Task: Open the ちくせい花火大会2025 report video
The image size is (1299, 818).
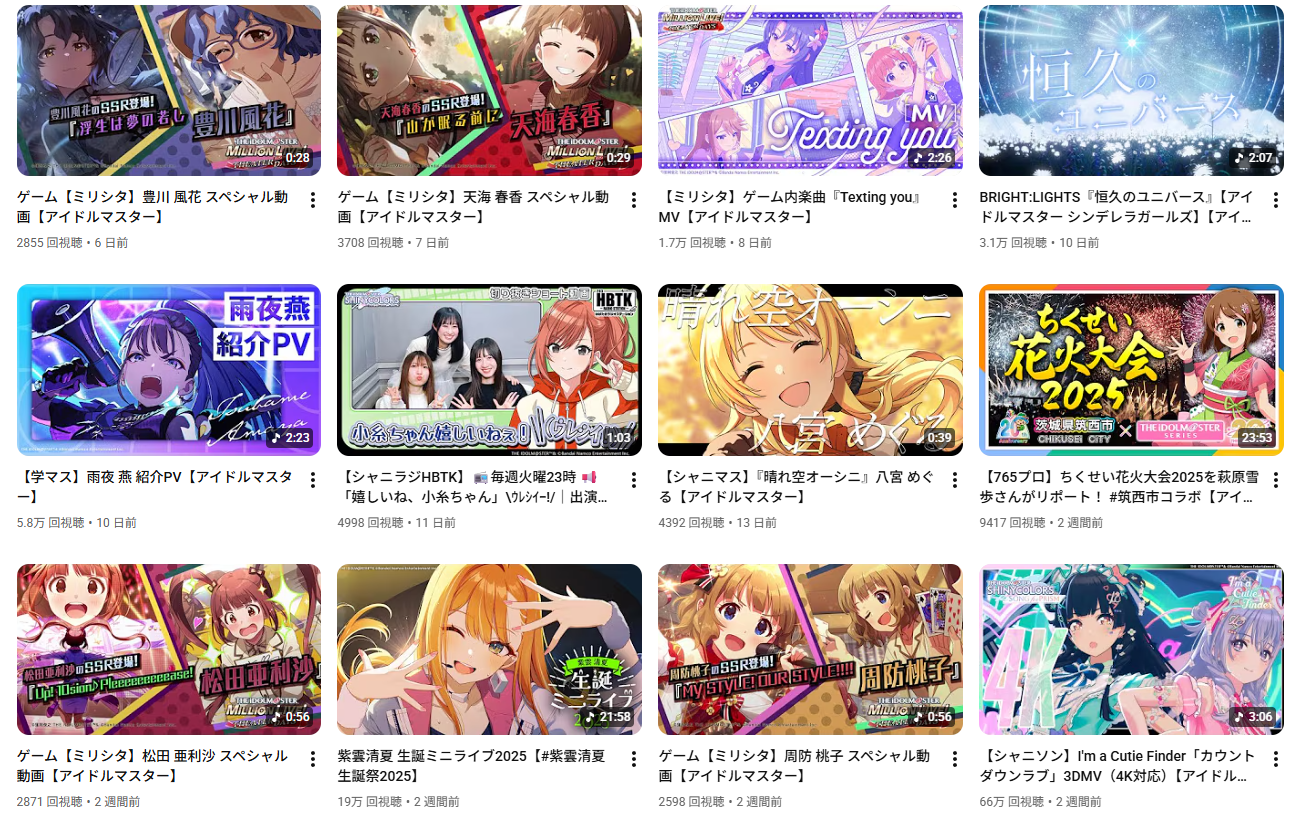Action: pos(1131,370)
